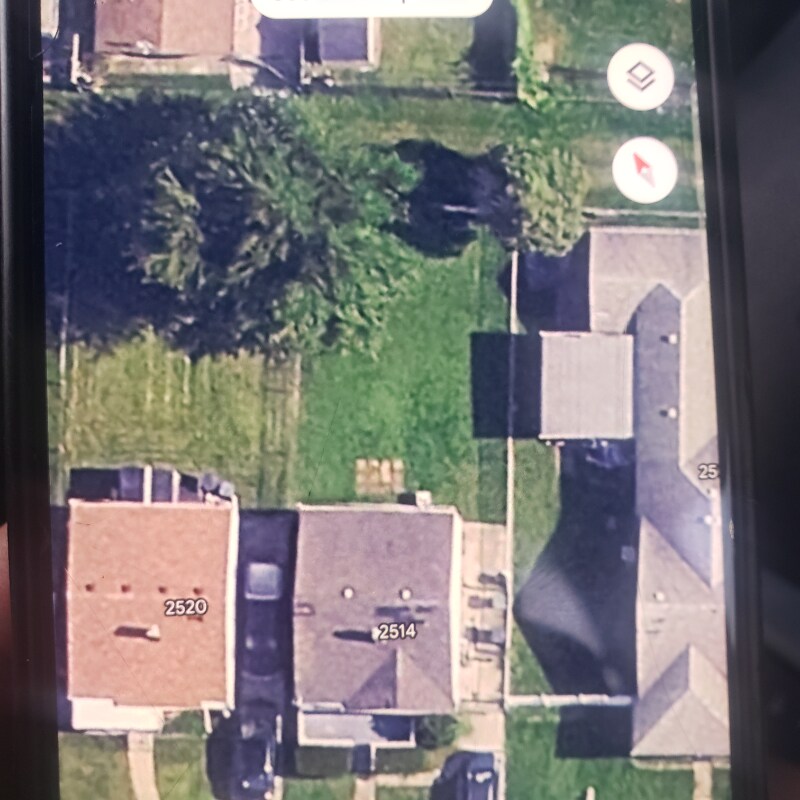Tap the compass to reorient map
This screenshot has width=800, height=800.
(x=644, y=170)
